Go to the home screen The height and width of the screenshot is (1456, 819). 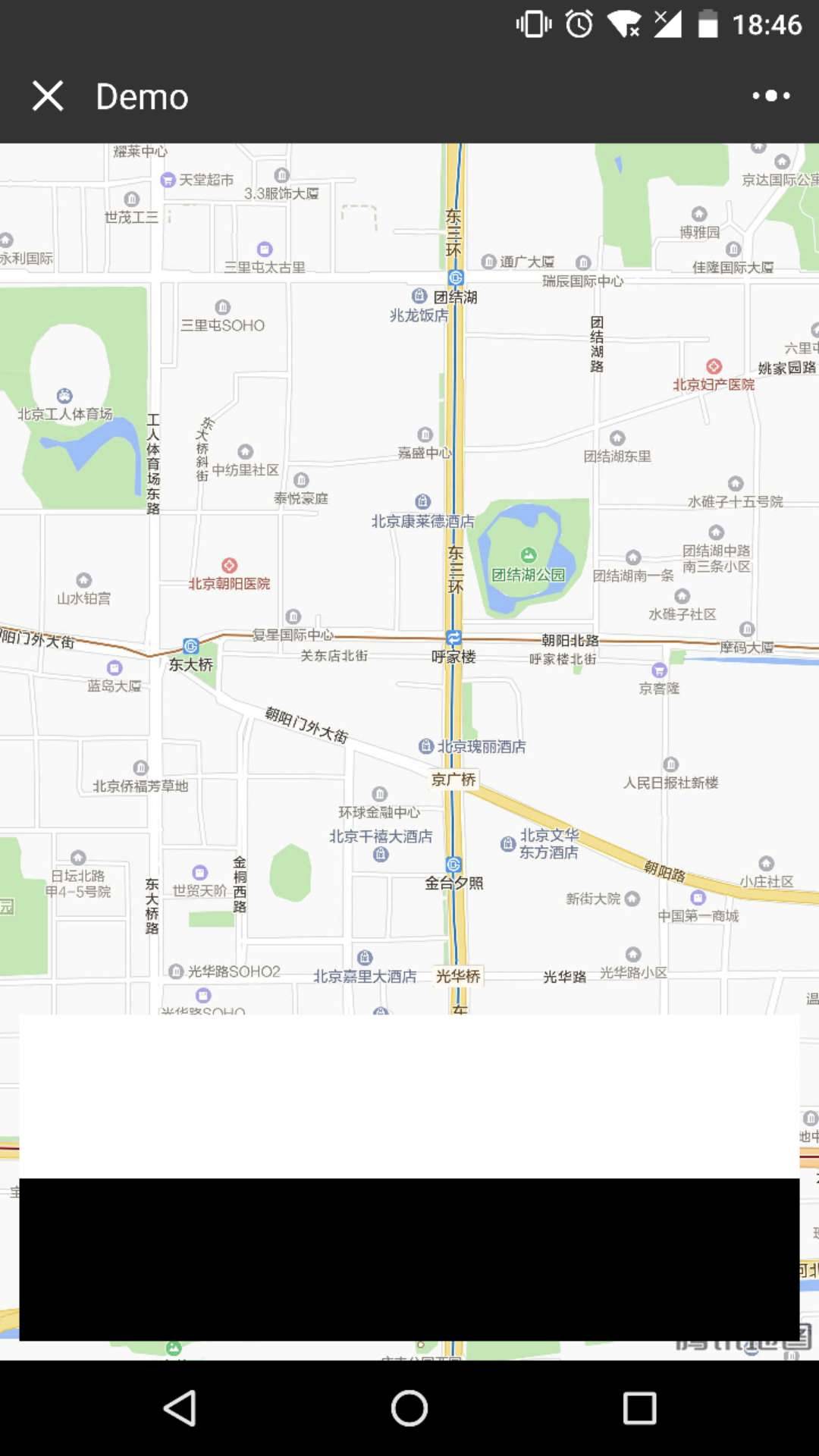point(409,1408)
